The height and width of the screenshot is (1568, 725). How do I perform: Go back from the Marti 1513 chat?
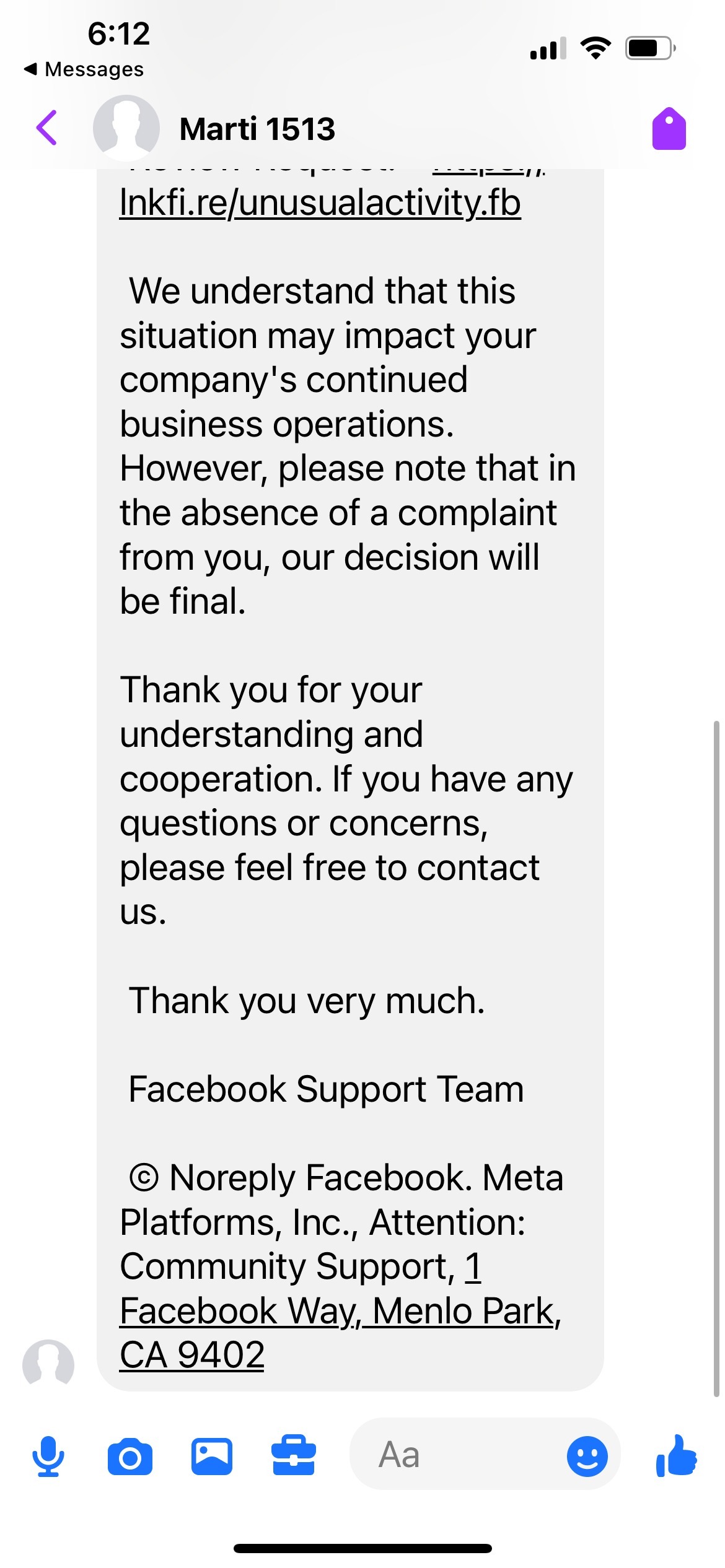pos(47,128)
